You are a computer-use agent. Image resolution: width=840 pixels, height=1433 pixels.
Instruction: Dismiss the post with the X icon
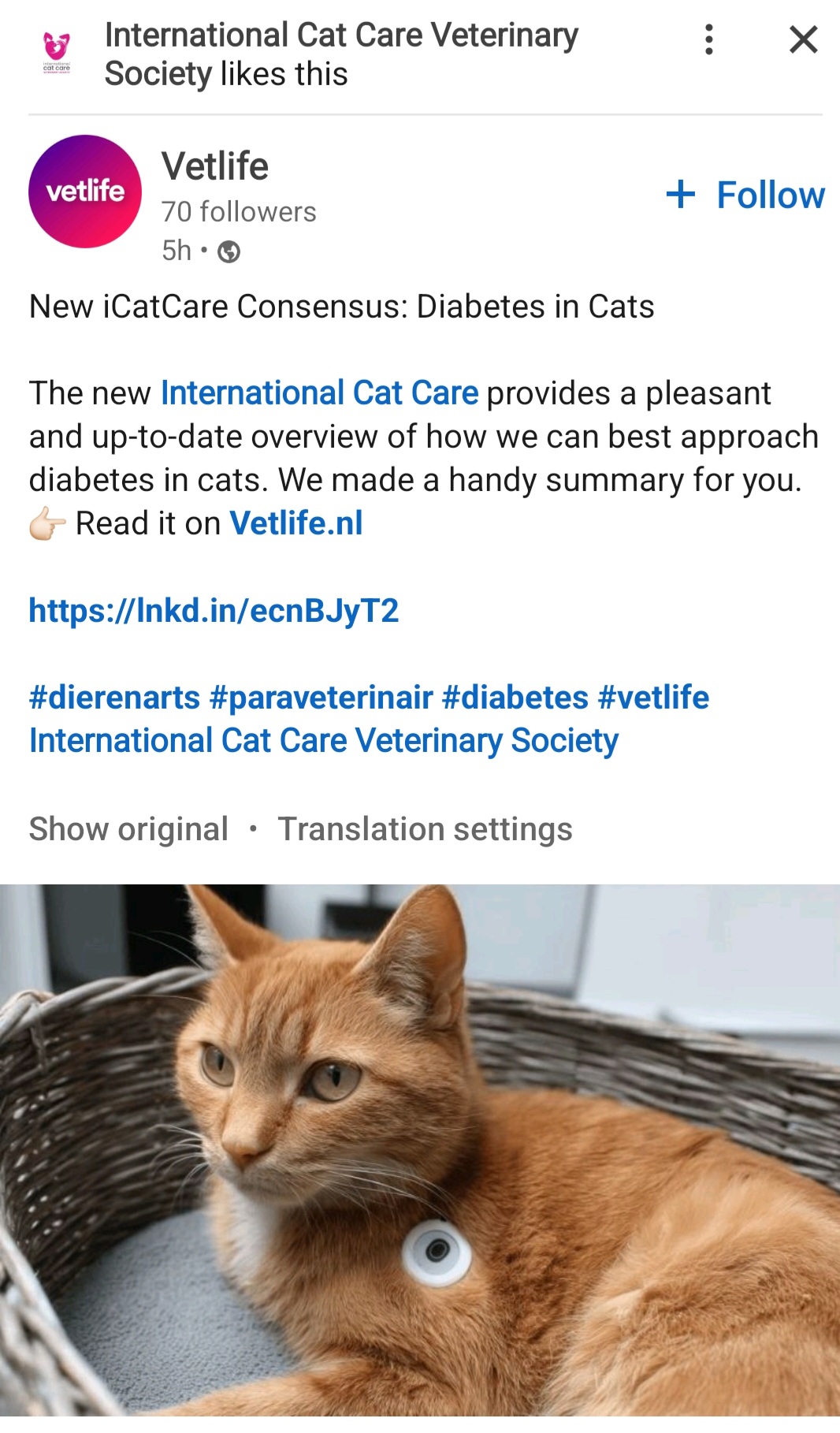coord(802,39)
